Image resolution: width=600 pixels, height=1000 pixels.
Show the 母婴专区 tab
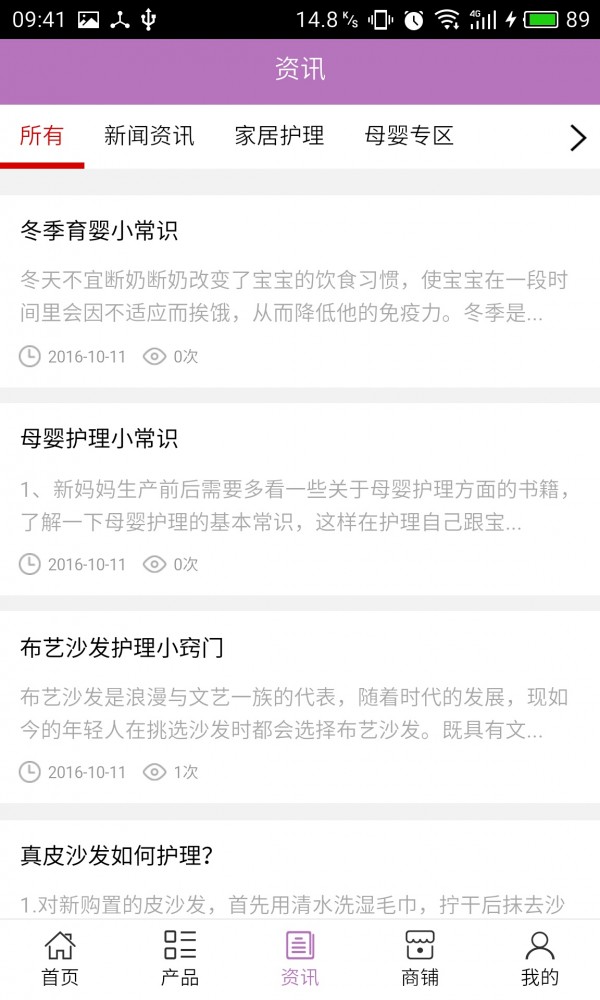(x=409, y=137)
